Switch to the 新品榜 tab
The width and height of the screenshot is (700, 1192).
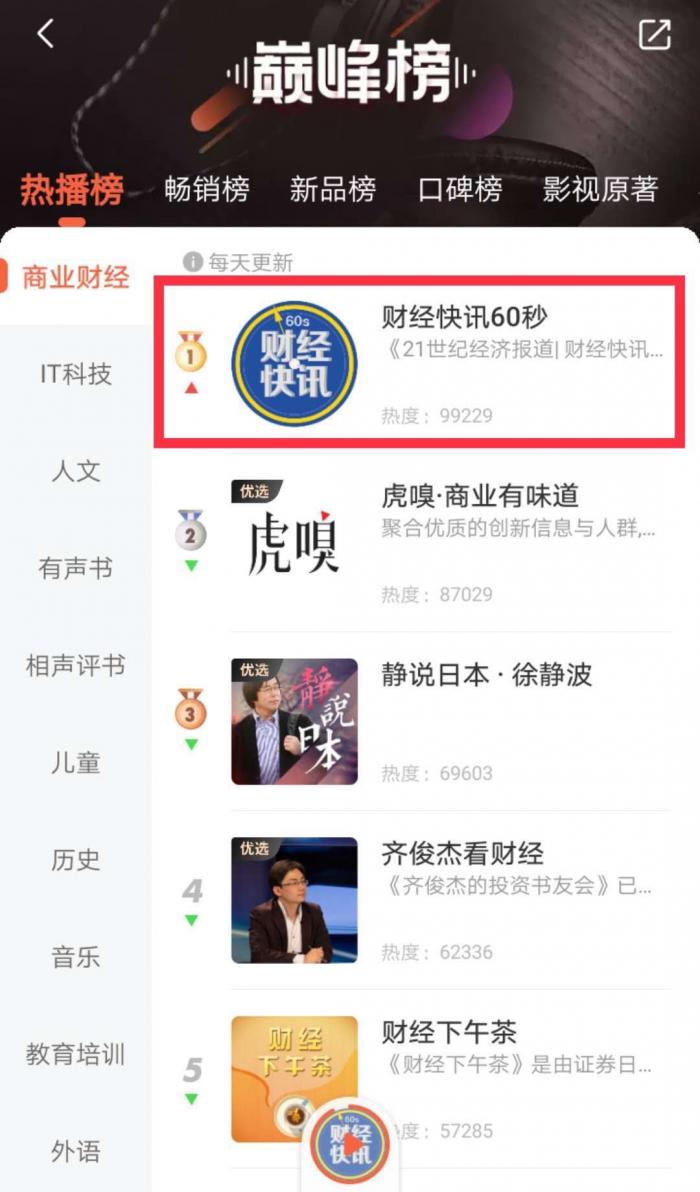(x=332, y=189)
